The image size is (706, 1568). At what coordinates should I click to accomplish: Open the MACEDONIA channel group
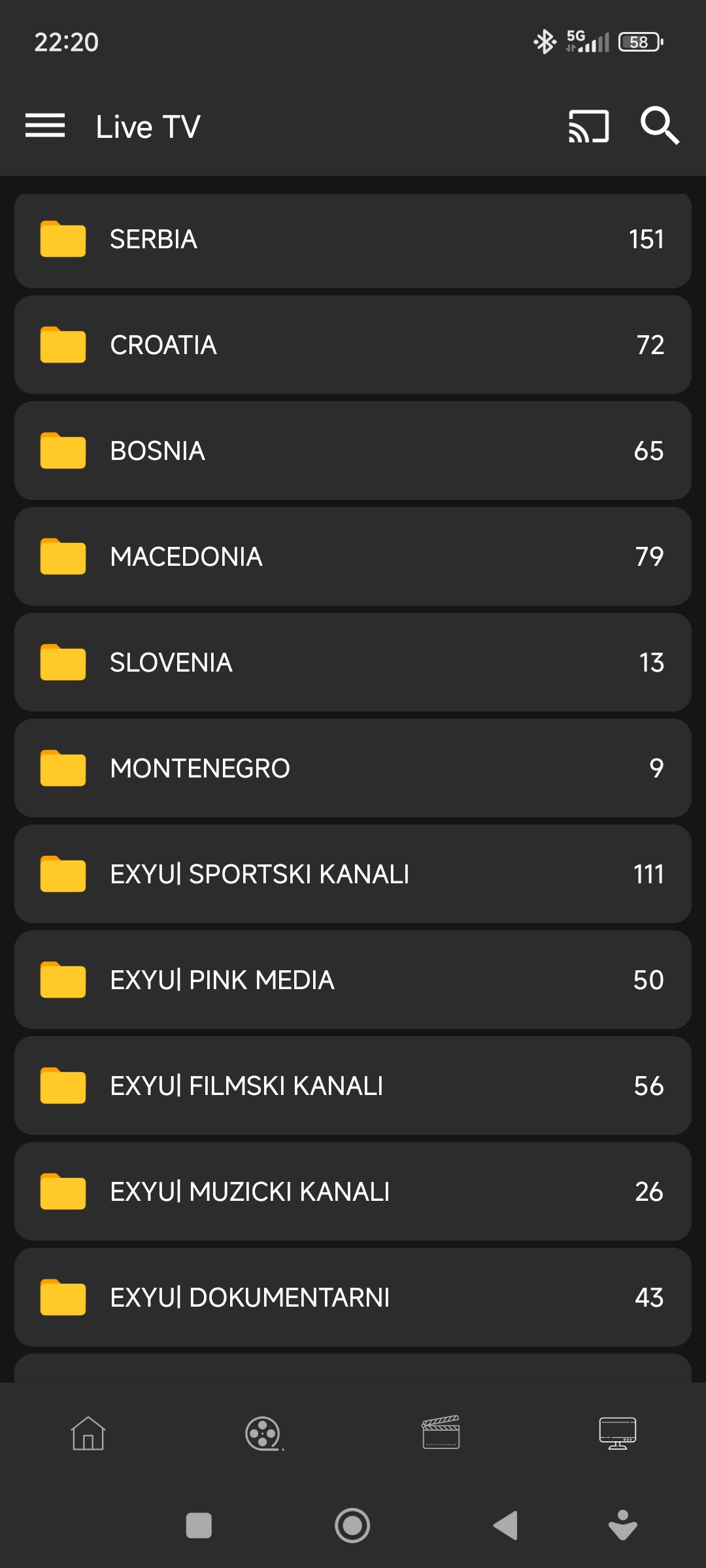click(x=353, y=556)
